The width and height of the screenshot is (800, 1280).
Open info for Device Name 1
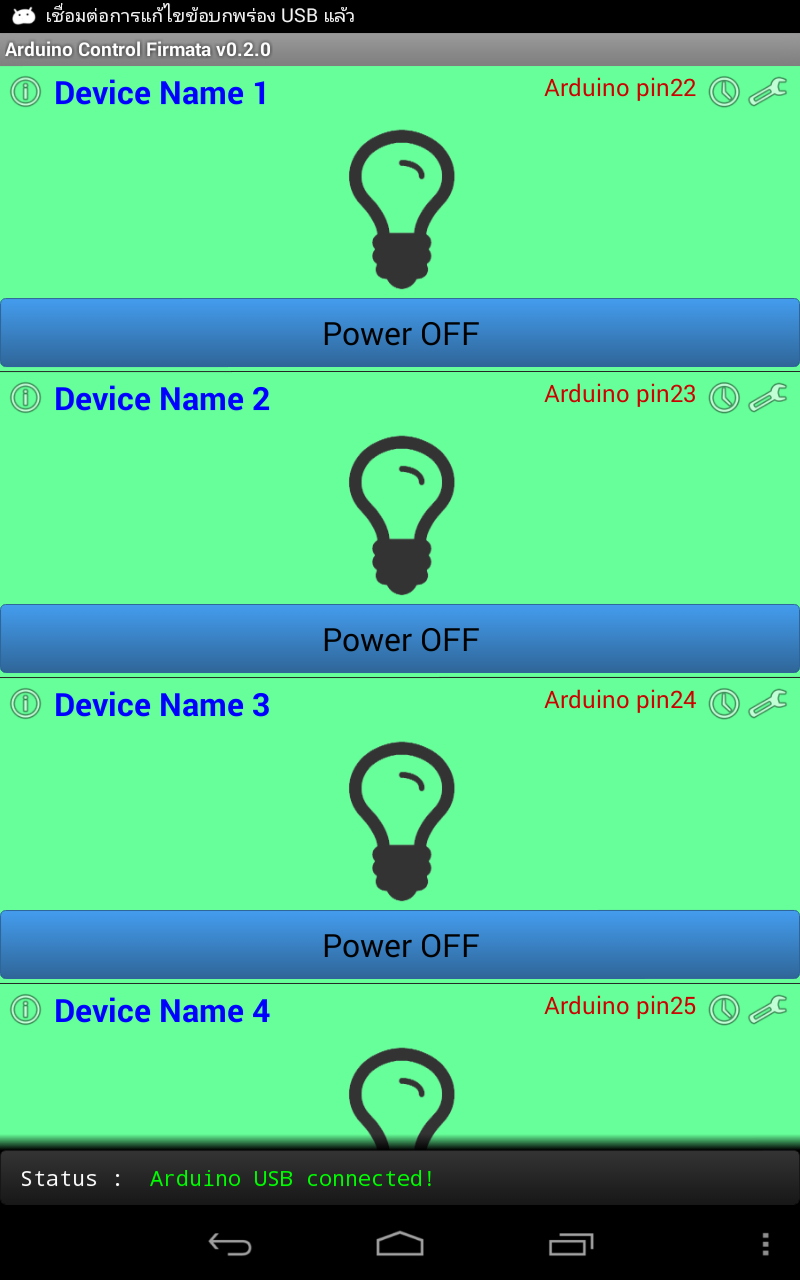click(25, 92)
